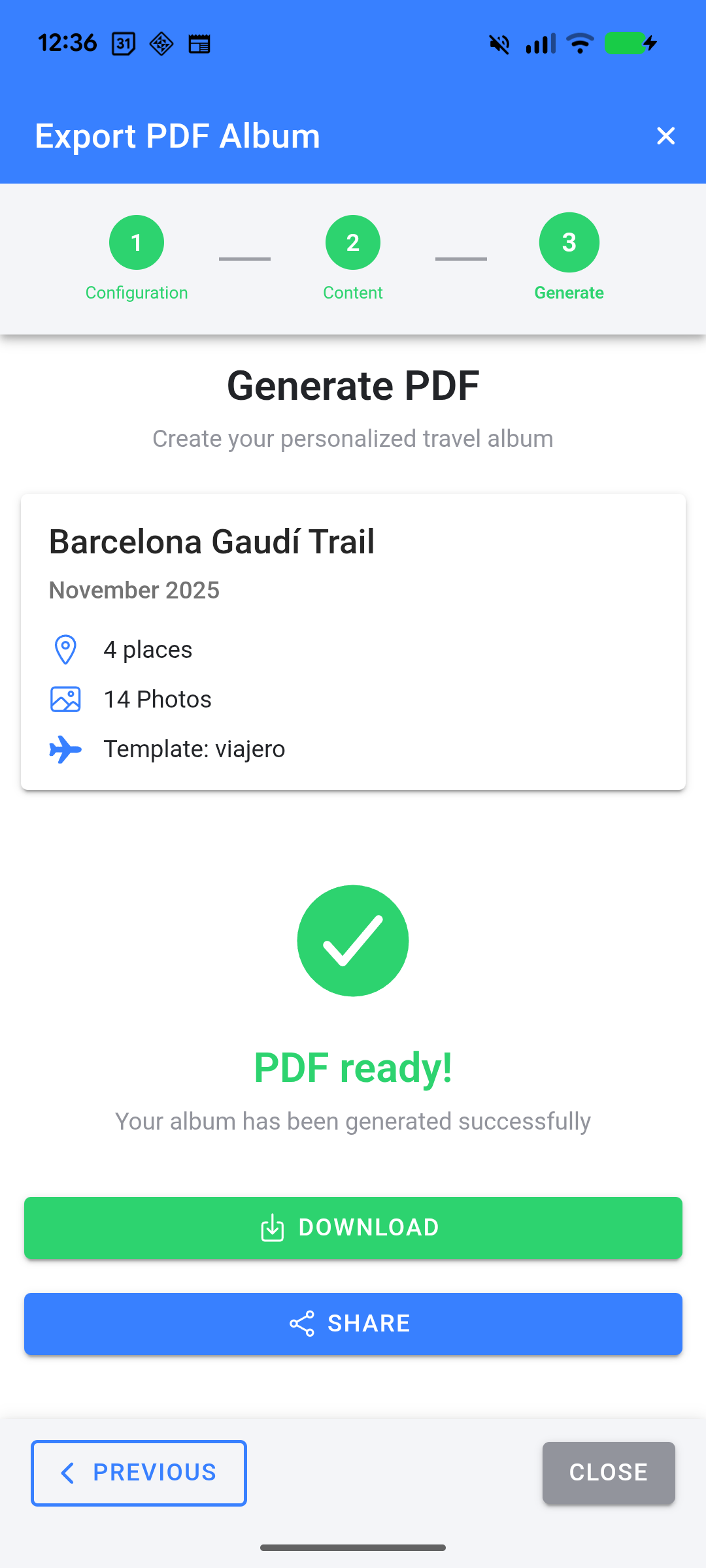Screen dimensions: 706x1568
Task: Go back with the Previous button
Action: pyautogui.click(x=139, y=1473)
